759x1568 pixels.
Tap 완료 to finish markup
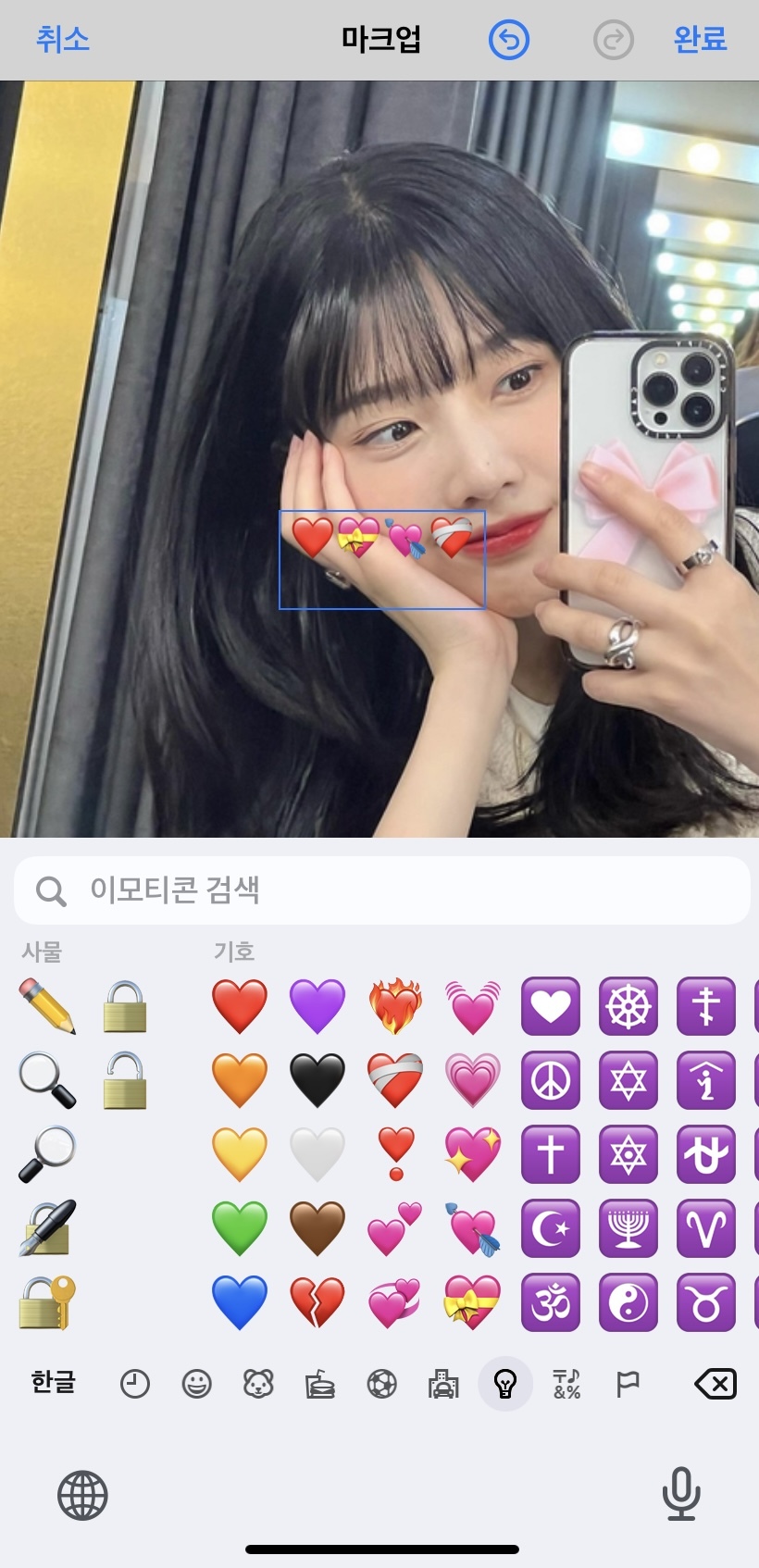click(x=700, y=39)
